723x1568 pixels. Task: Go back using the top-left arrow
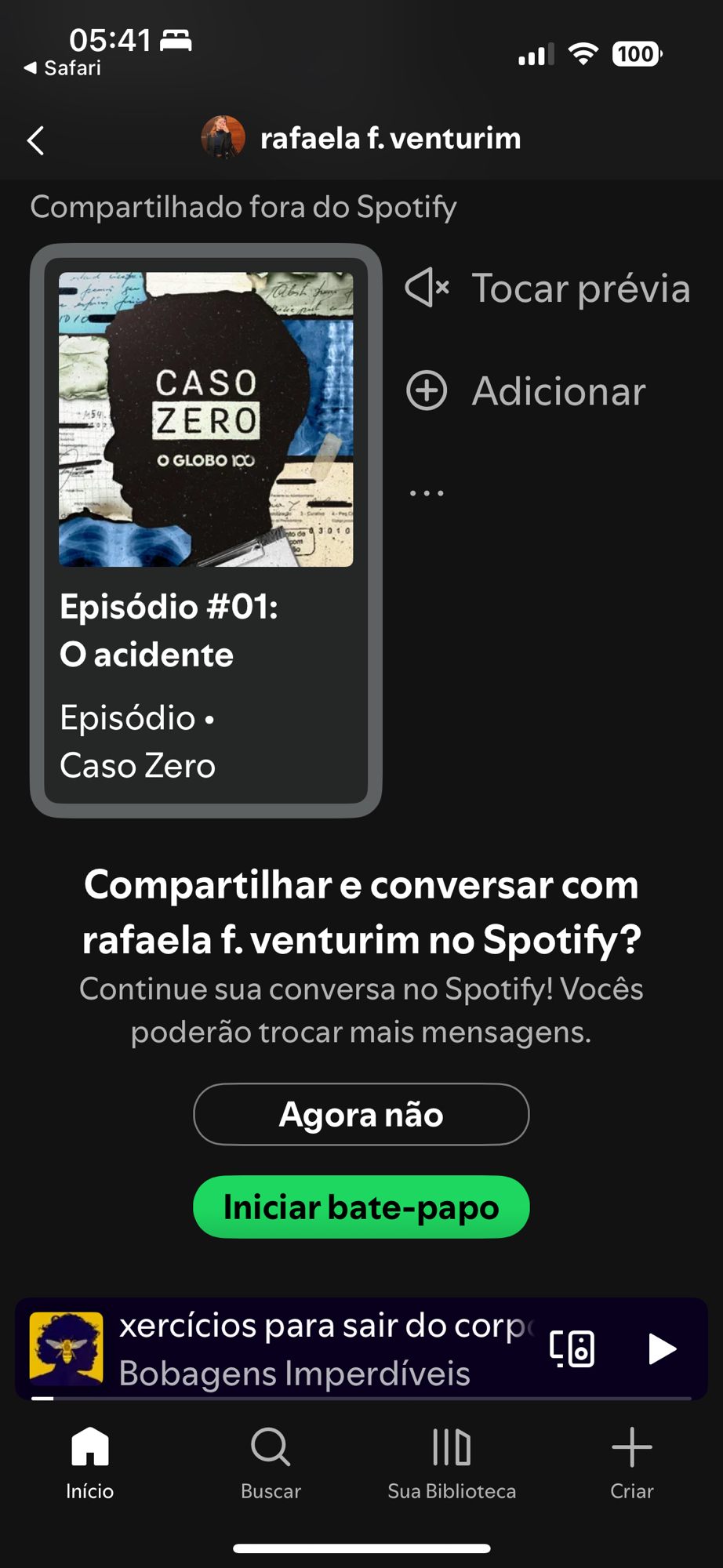[x=36, y=140]
